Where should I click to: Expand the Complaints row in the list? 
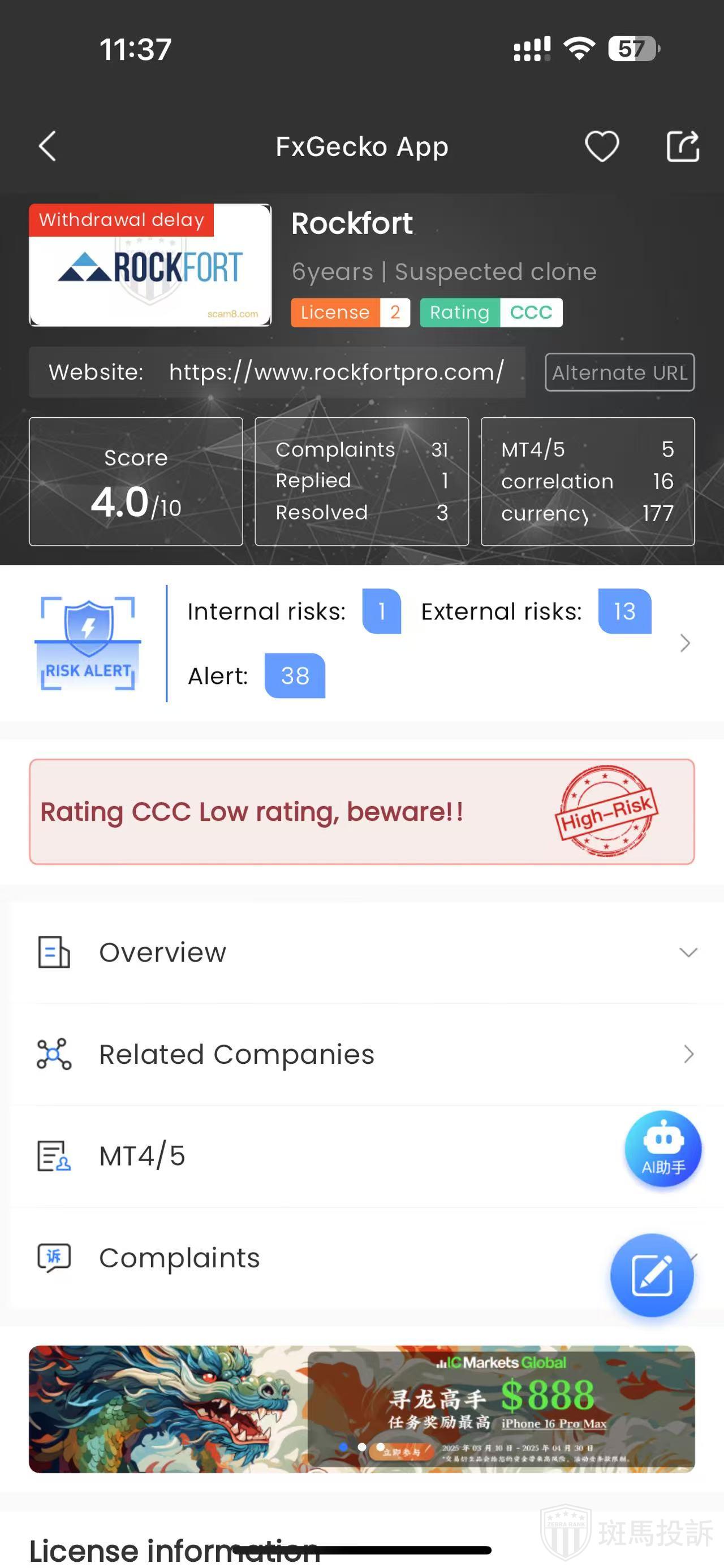click(304, 1258)
